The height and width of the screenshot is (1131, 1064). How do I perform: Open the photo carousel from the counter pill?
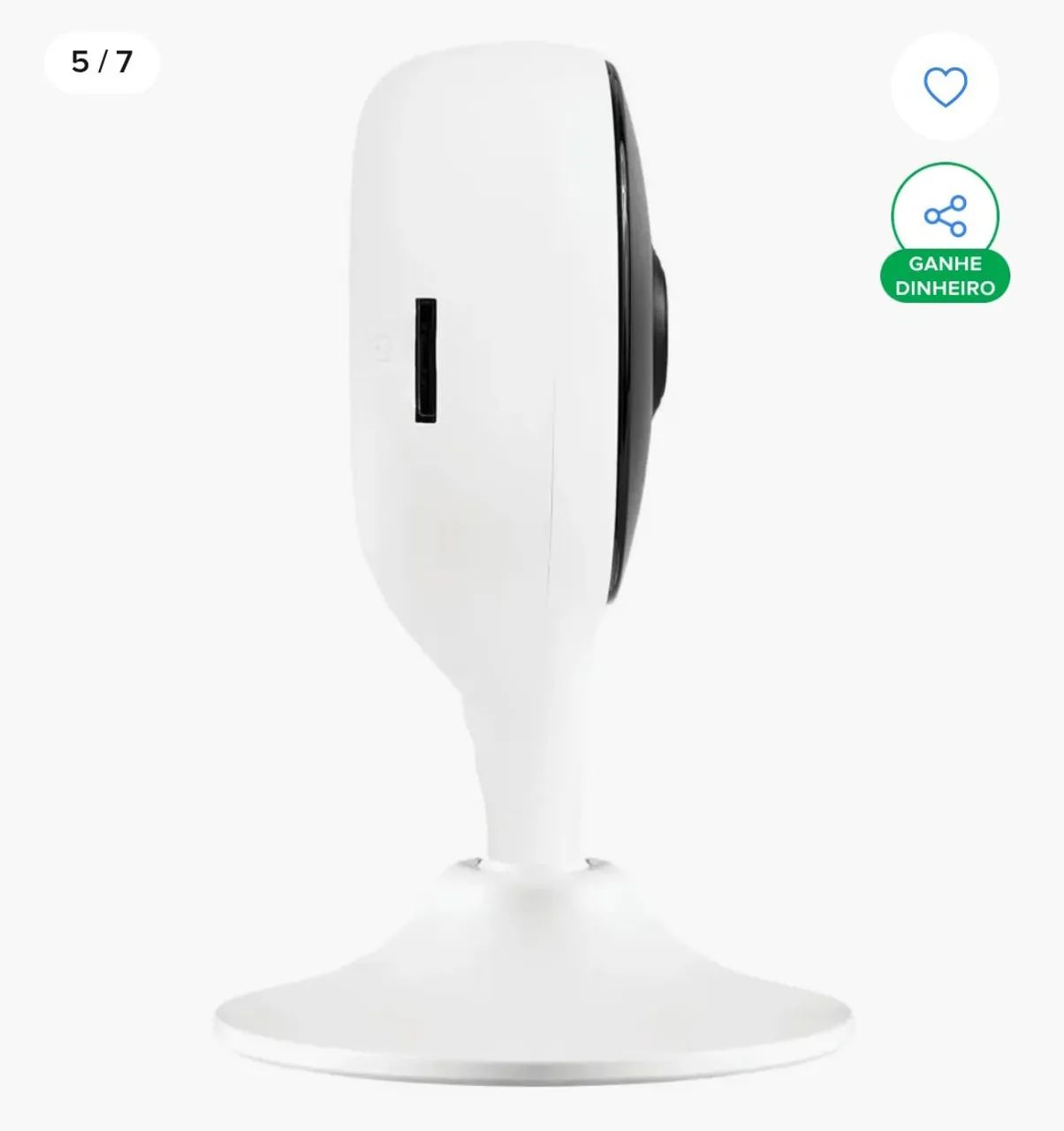pos(100,62)
